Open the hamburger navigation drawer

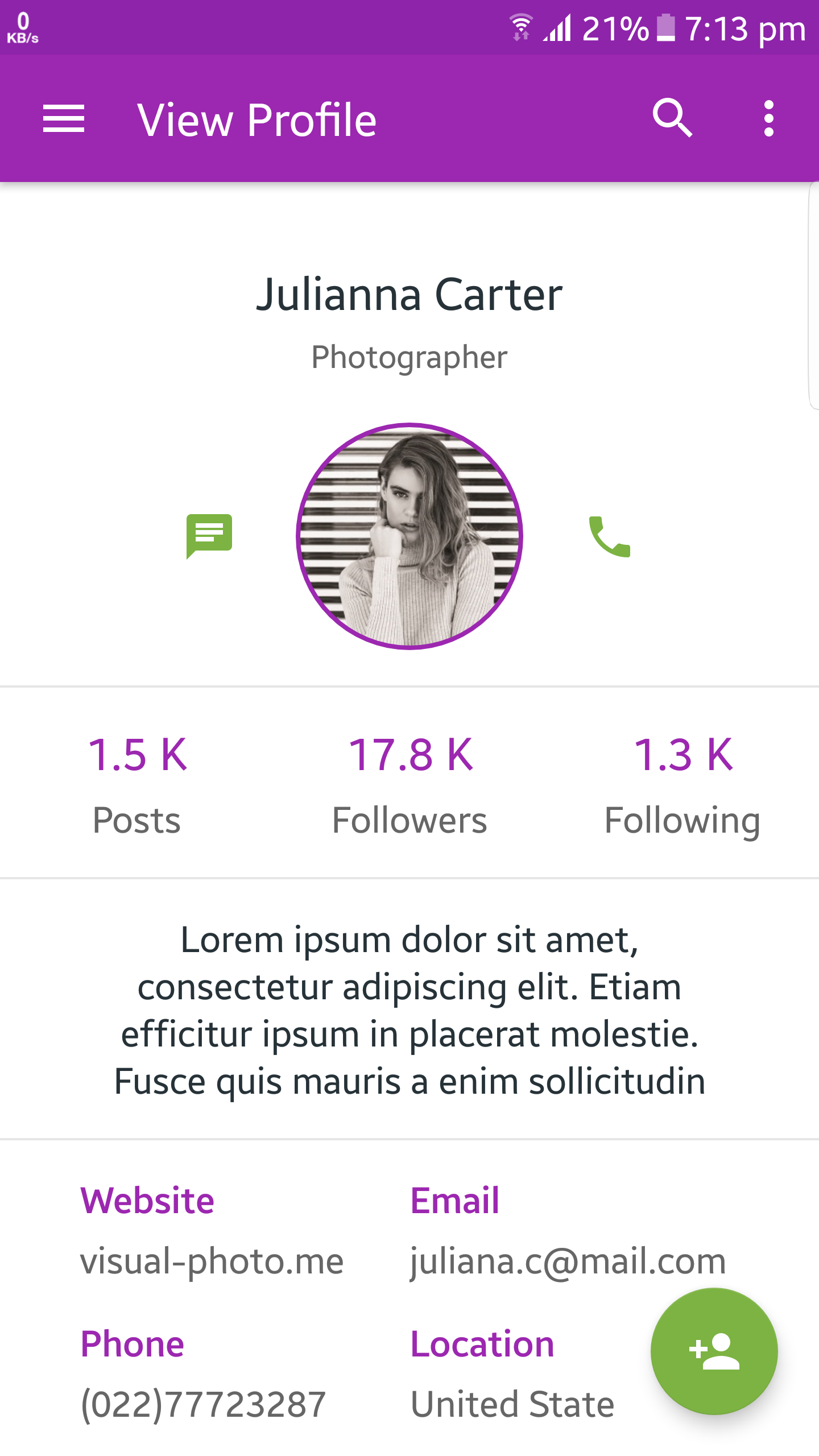tap(64, 119)
